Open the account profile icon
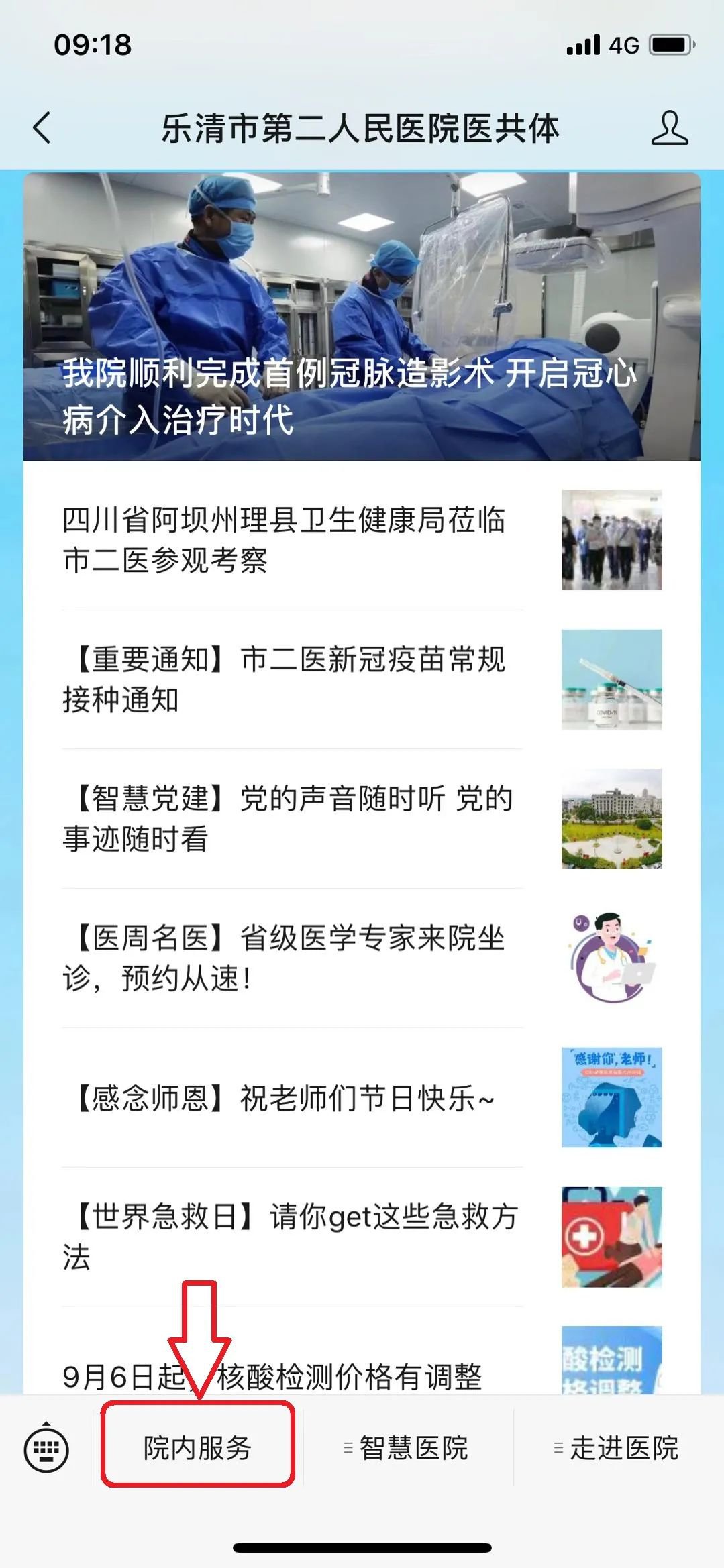 coord(669,128)
